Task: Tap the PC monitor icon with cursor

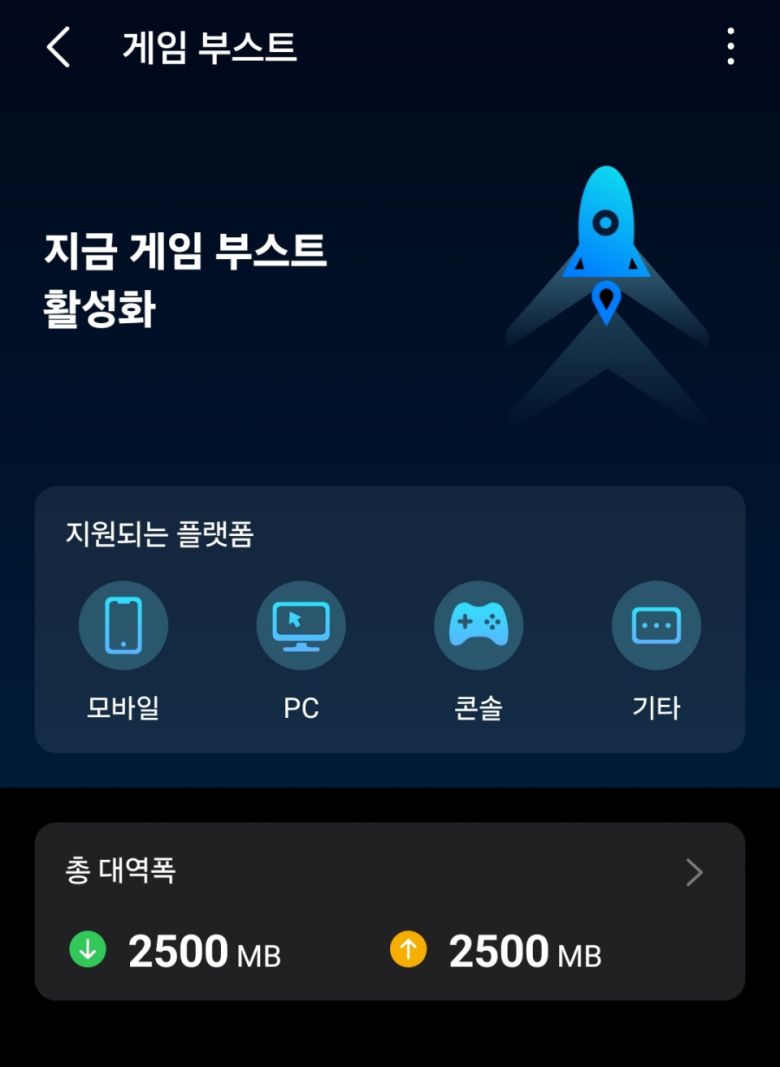Action: (301, 624)
